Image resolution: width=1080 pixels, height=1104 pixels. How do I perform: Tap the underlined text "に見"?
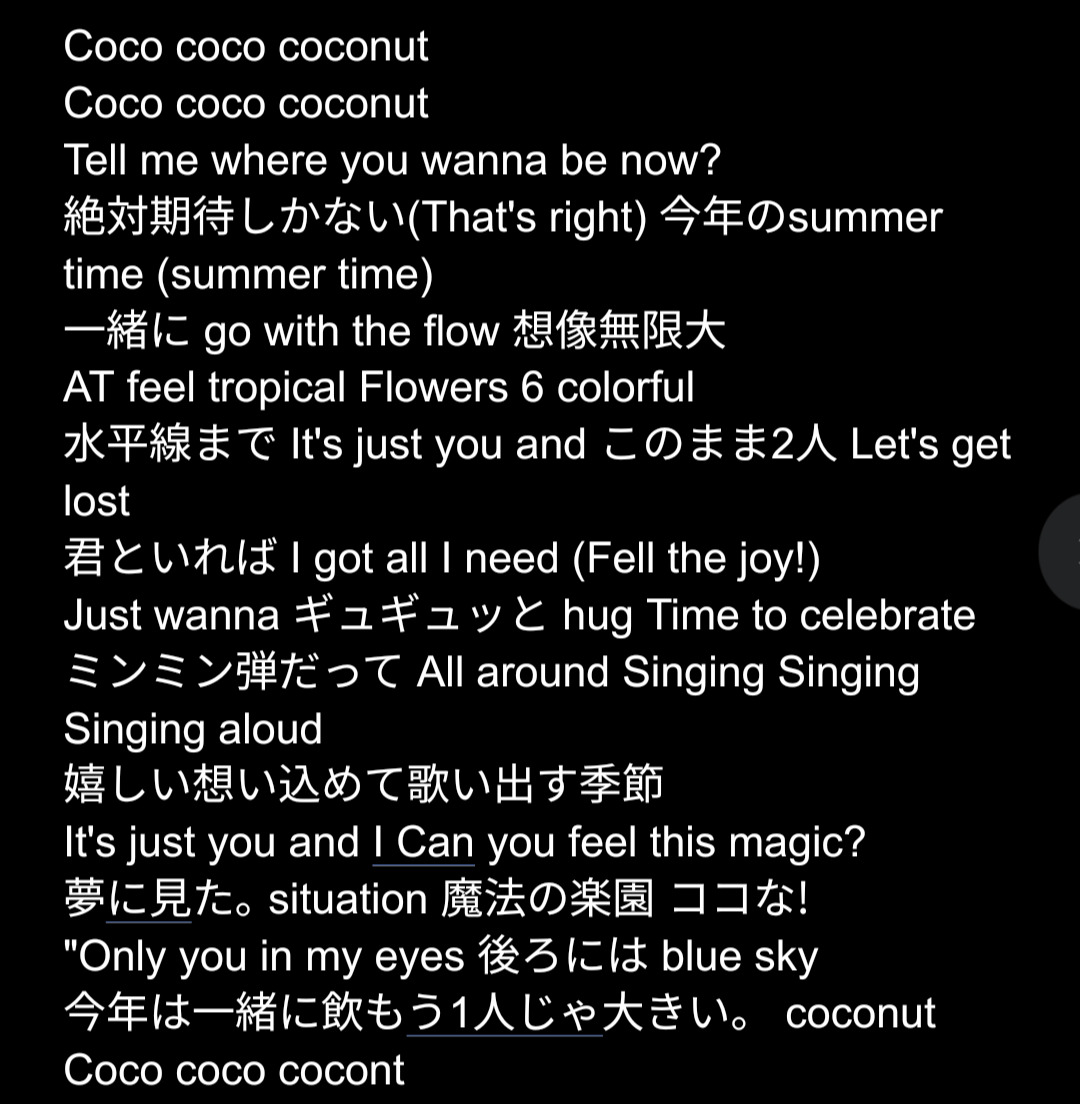point(148,901)
